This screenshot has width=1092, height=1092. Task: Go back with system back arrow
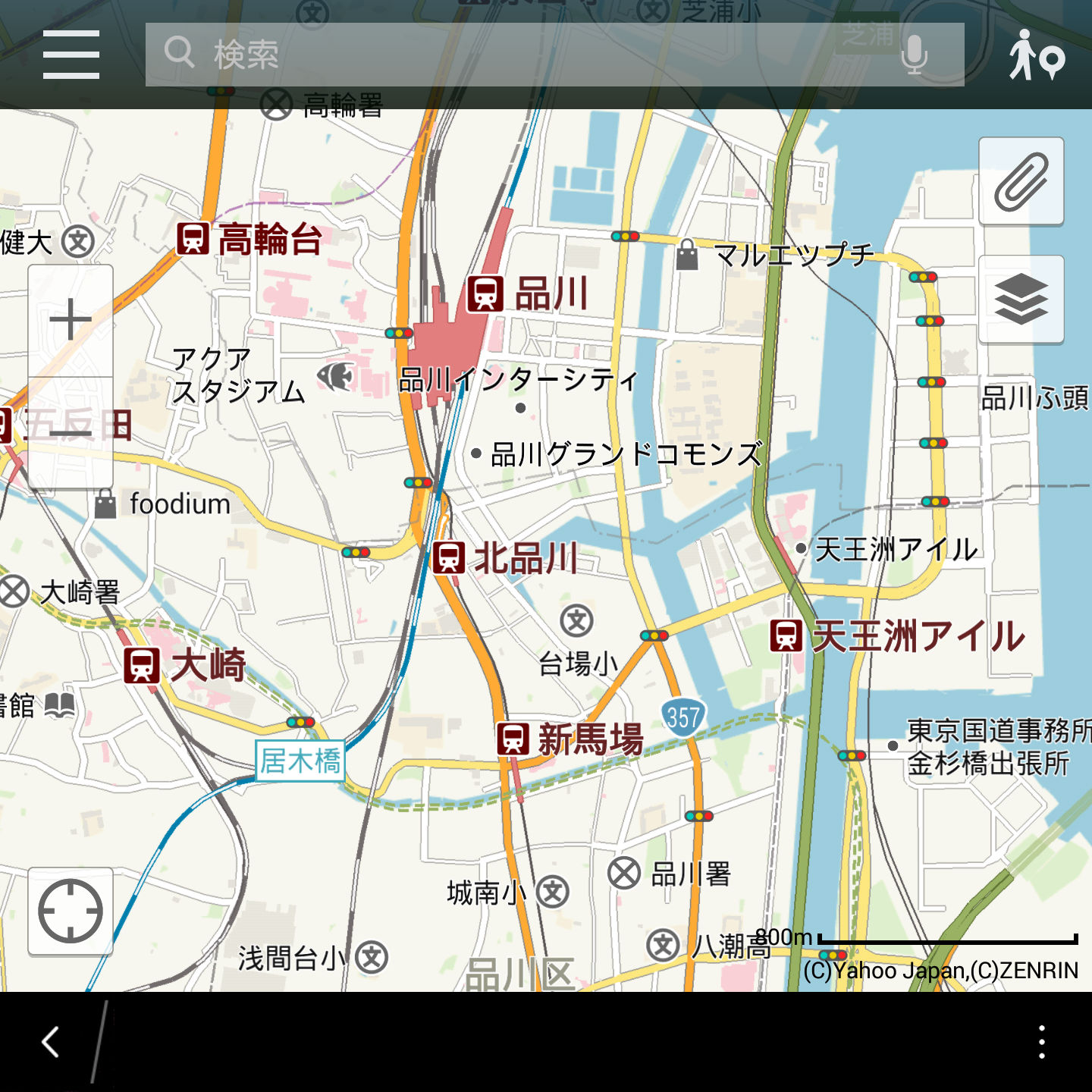pyautogui.click(x=50, y=1042)
